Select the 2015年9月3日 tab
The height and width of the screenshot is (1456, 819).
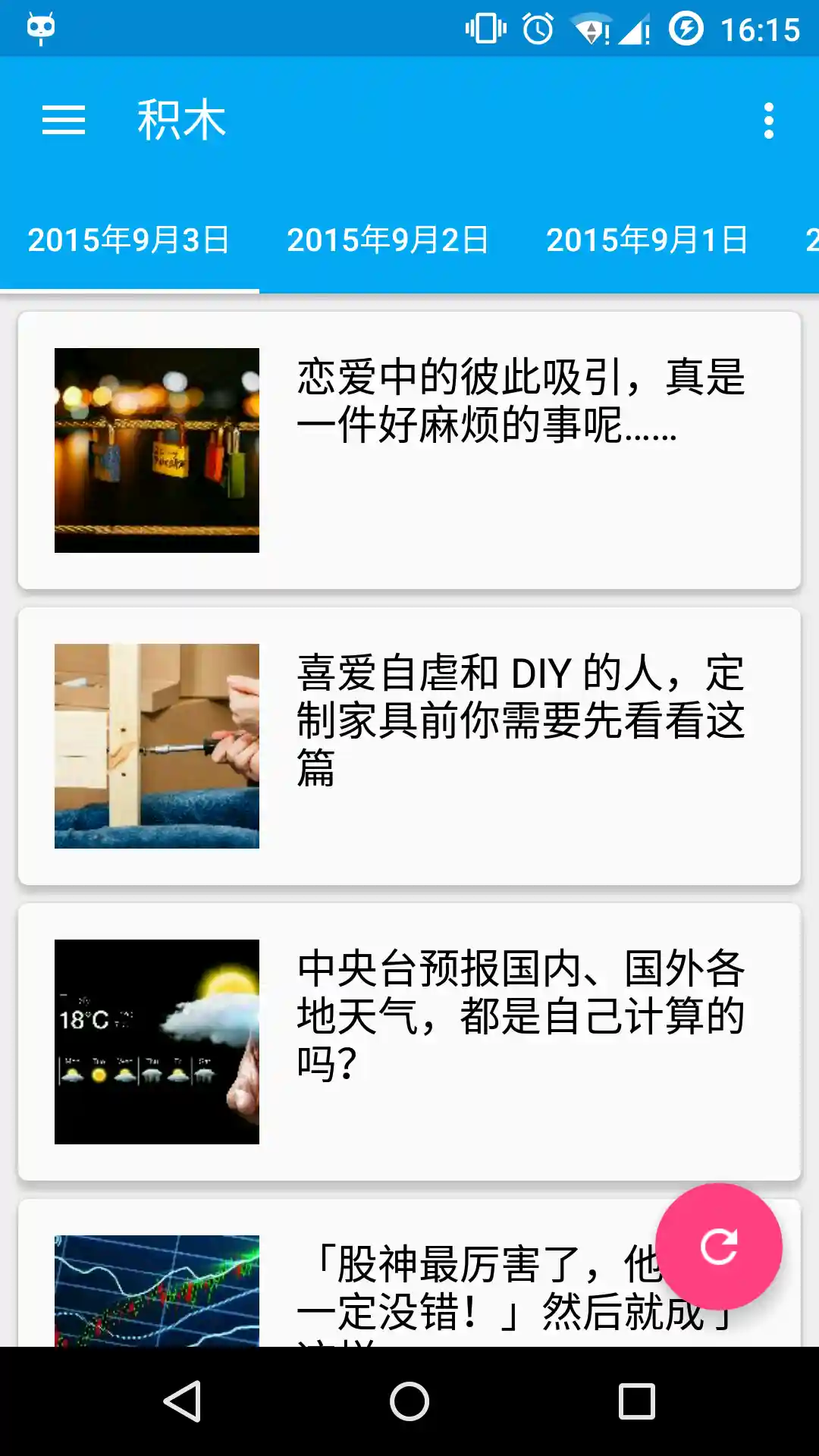tap(130, 240)
